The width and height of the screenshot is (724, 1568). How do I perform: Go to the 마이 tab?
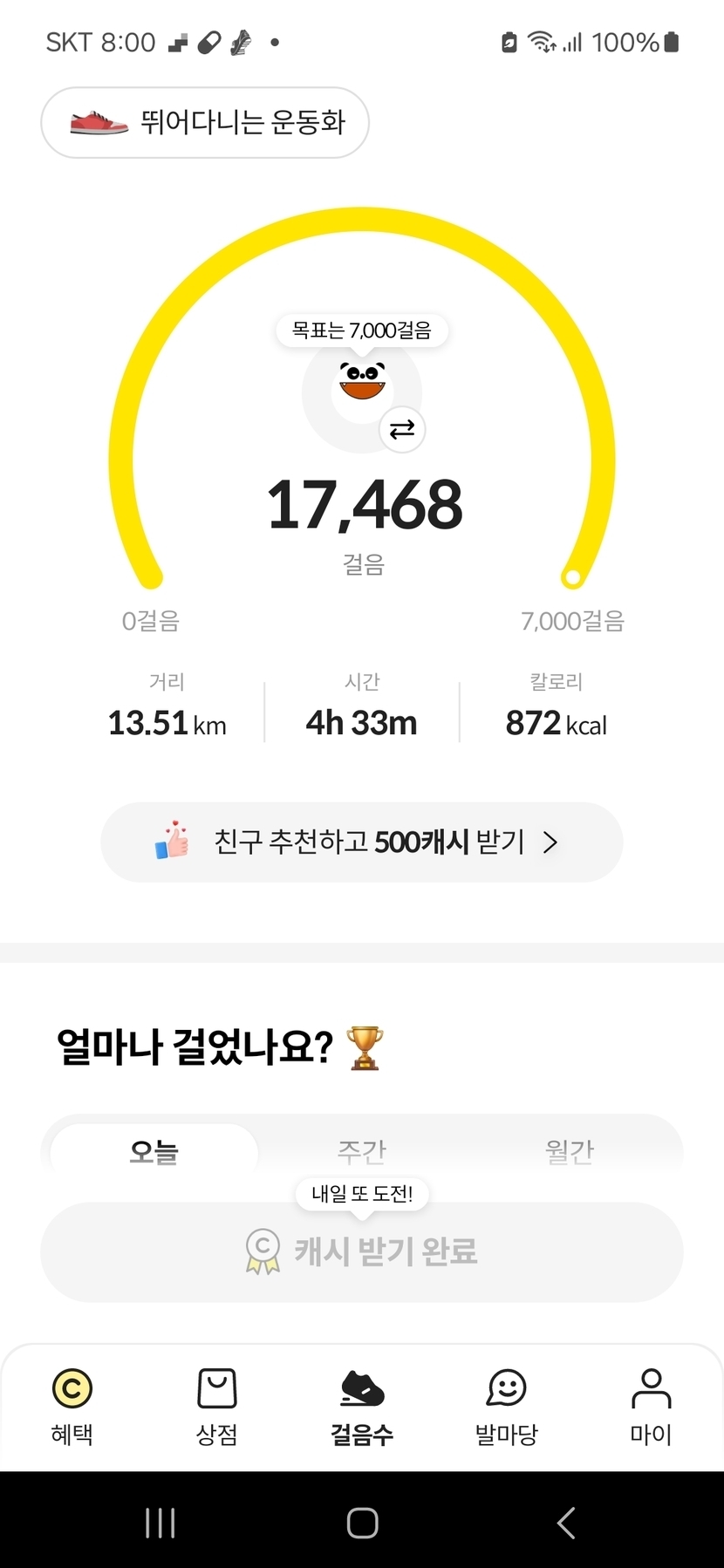coord(651,1406)
